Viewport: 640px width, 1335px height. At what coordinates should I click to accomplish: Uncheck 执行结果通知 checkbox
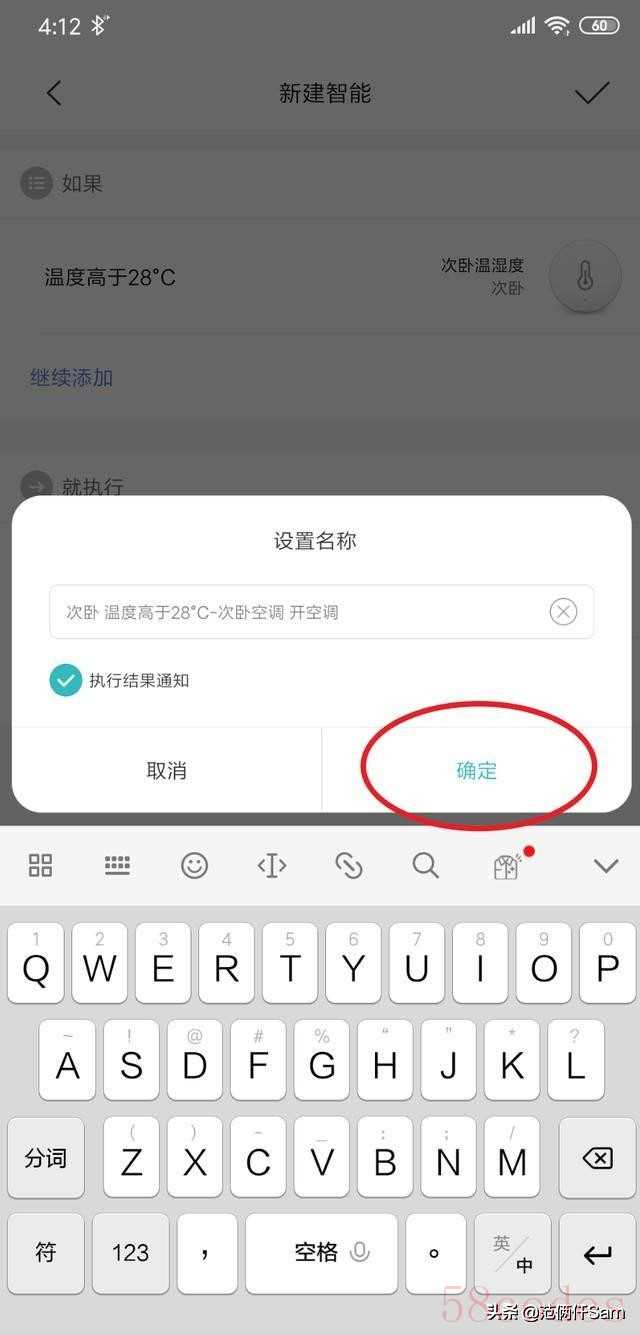point(66,681)
